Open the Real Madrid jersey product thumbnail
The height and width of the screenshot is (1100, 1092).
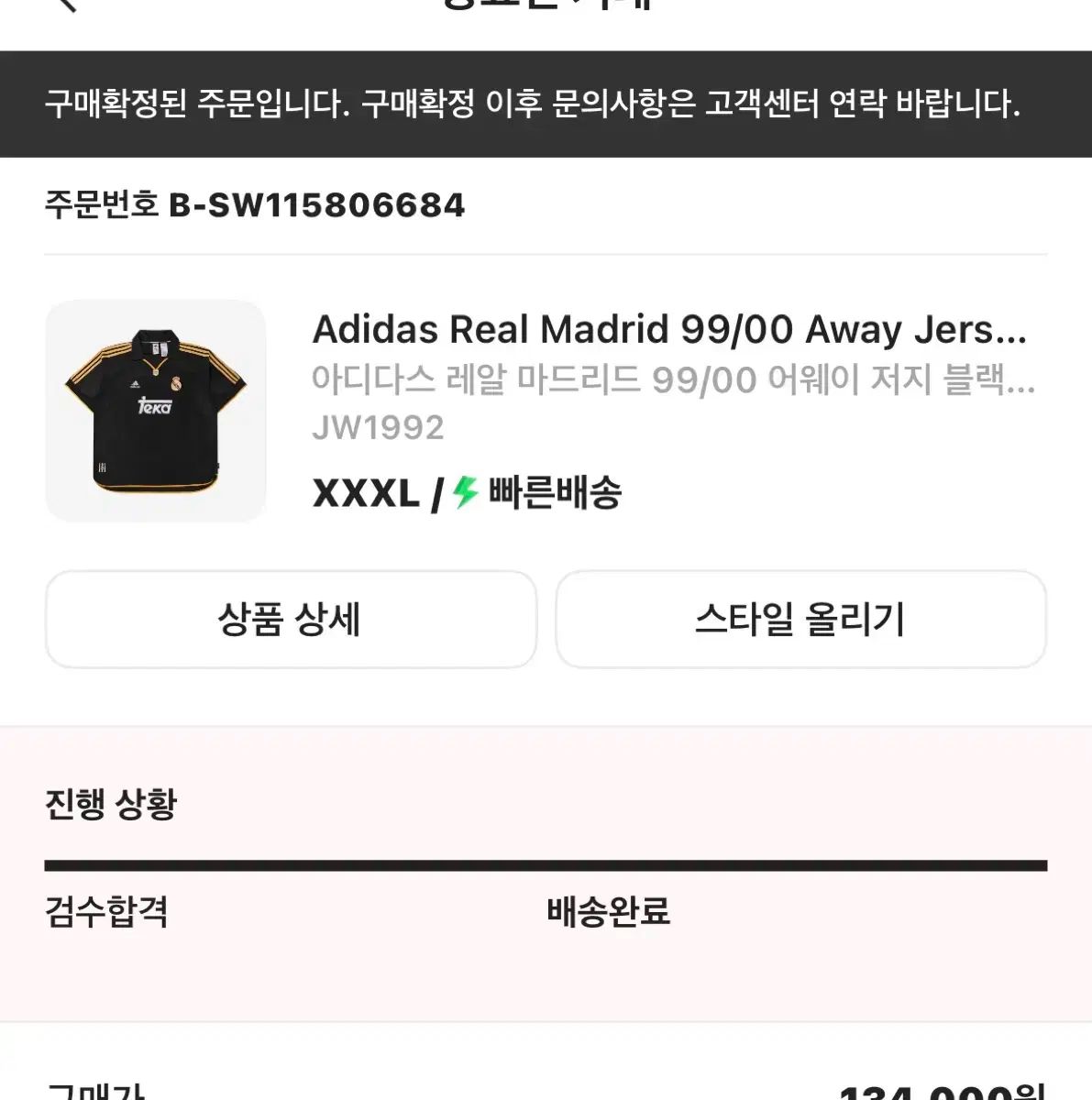tap(156, 411)
